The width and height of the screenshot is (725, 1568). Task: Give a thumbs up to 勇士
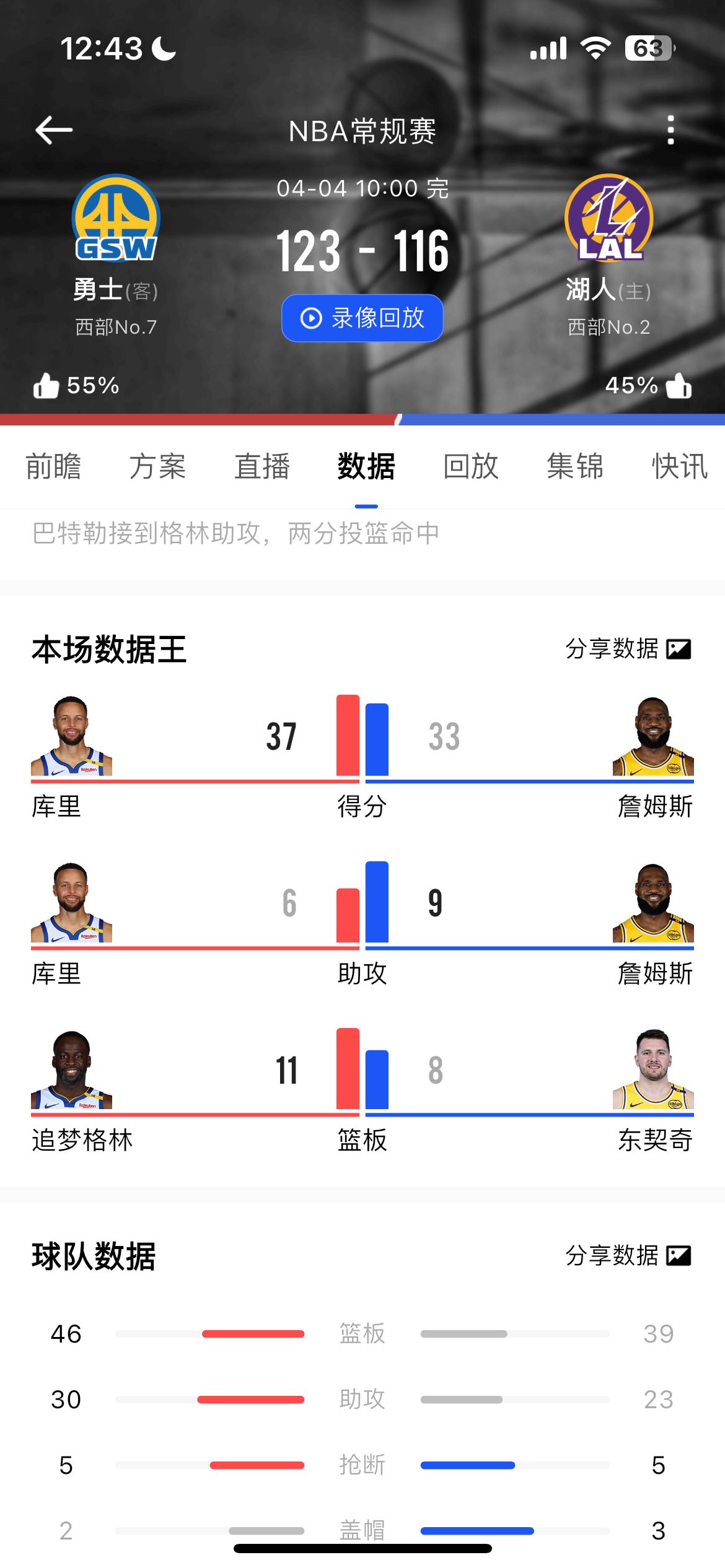pos(46,385)
